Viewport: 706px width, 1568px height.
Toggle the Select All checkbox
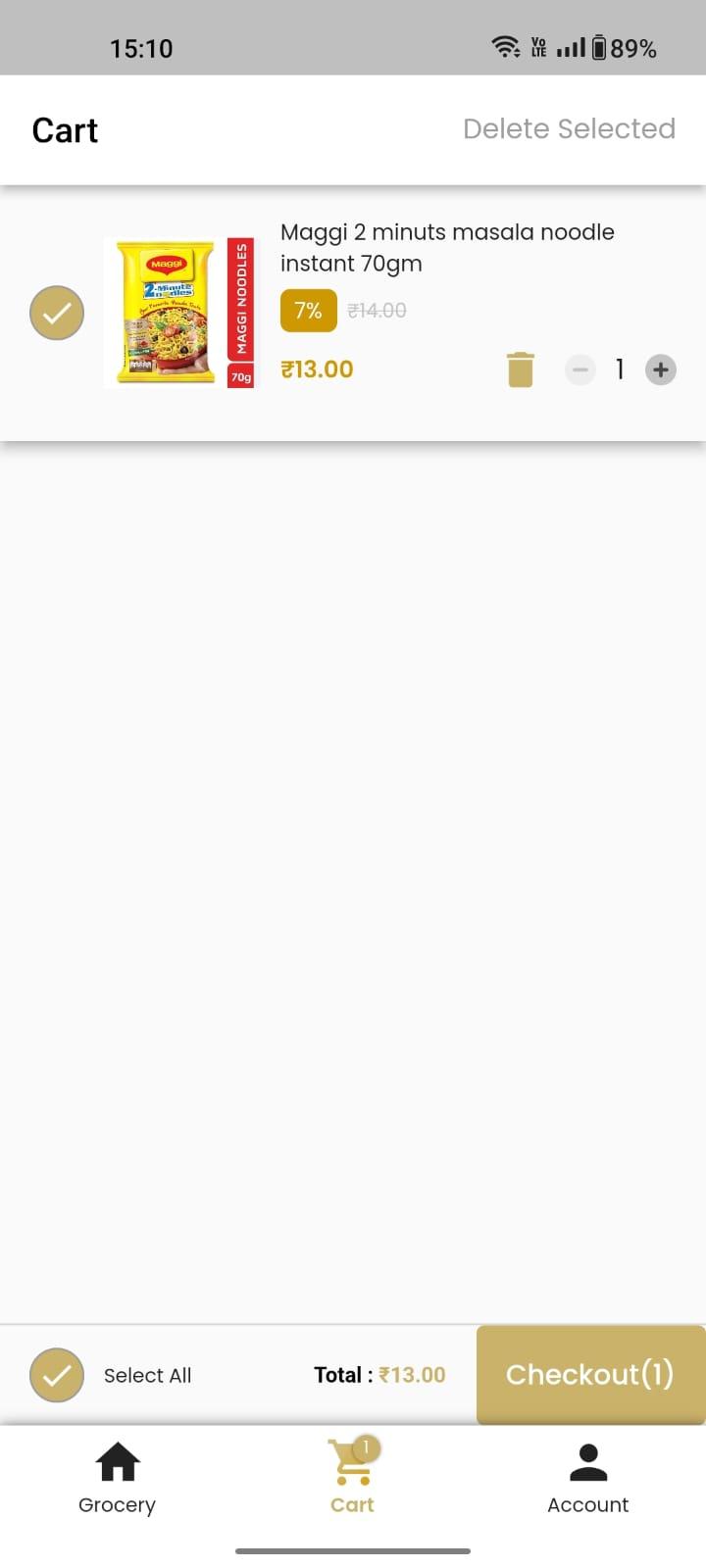[x=57, y=1375]
